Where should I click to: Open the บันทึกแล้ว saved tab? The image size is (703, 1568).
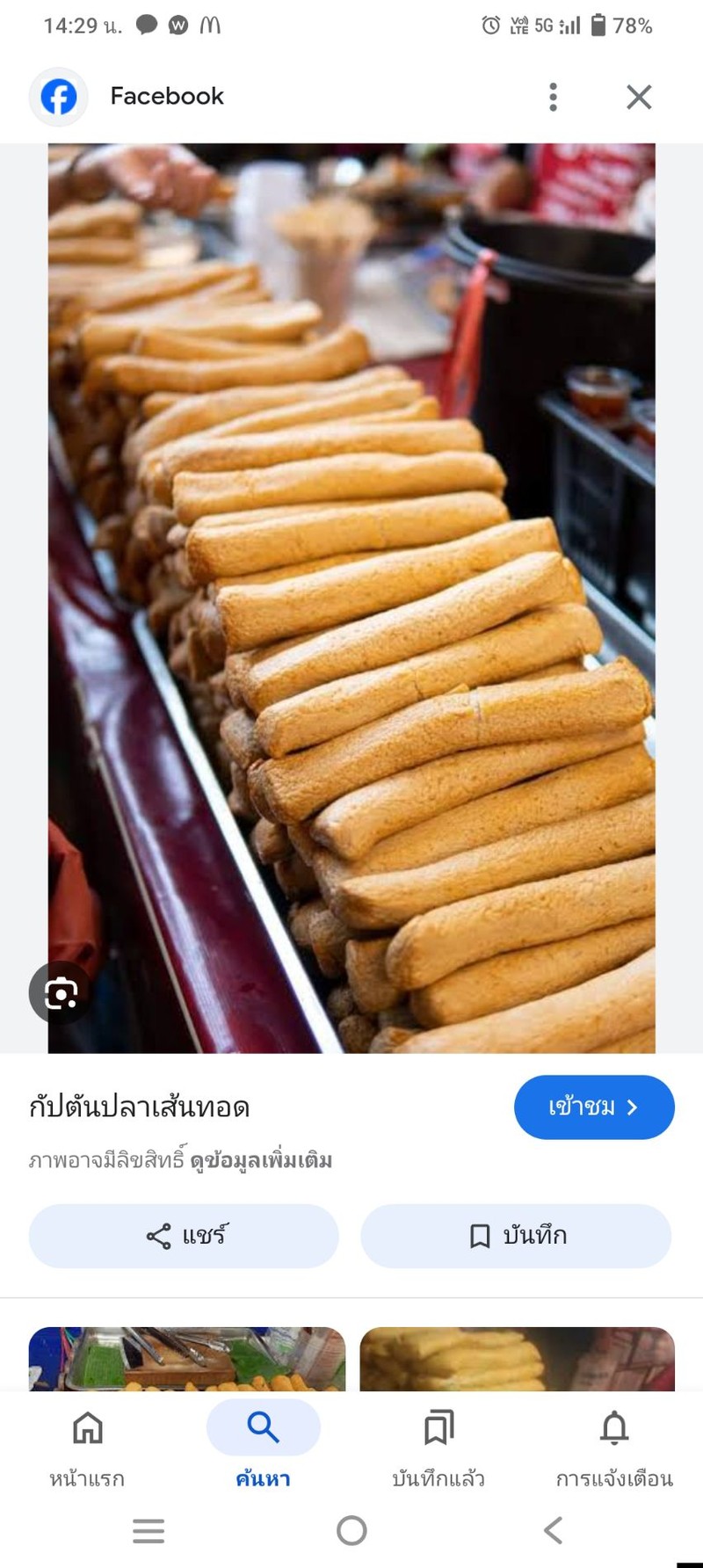point(438,1448)
